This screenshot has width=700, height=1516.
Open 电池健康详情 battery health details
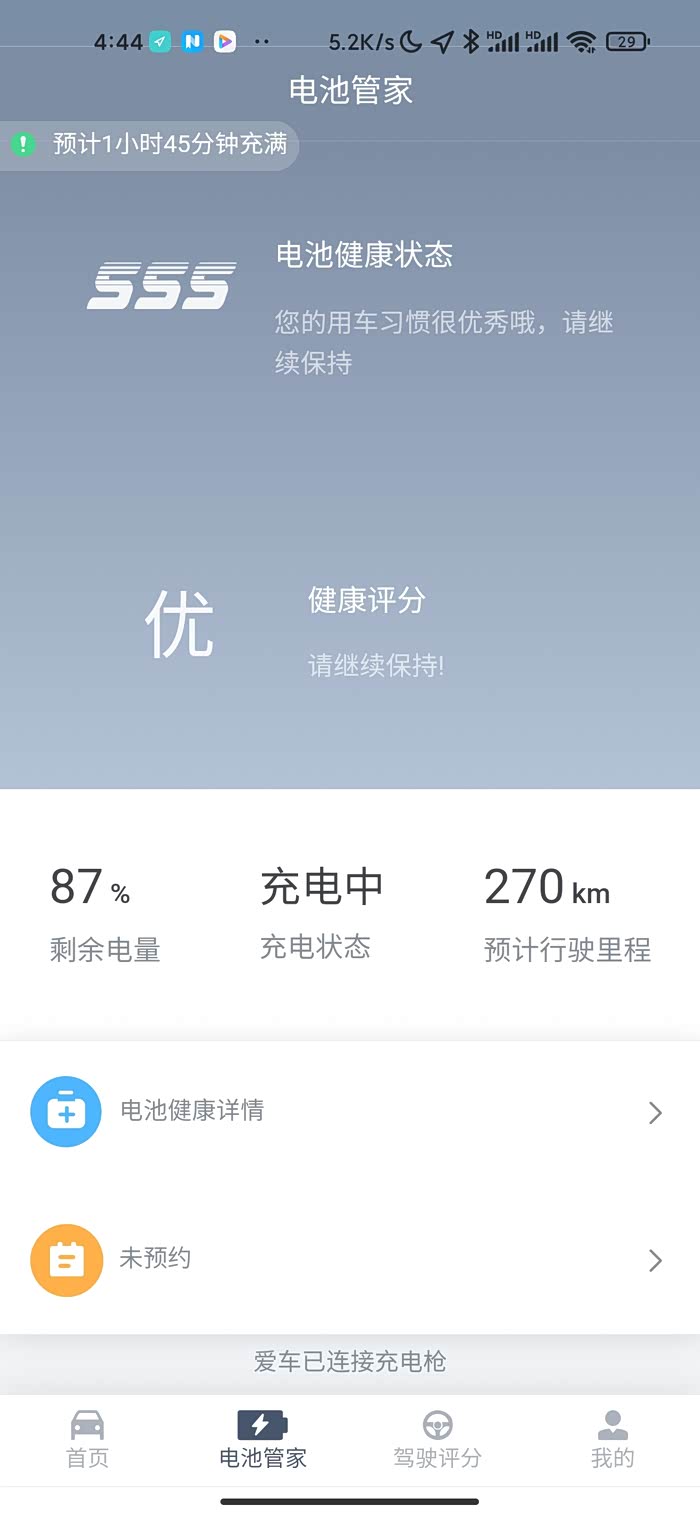[x=348, y=1111]
